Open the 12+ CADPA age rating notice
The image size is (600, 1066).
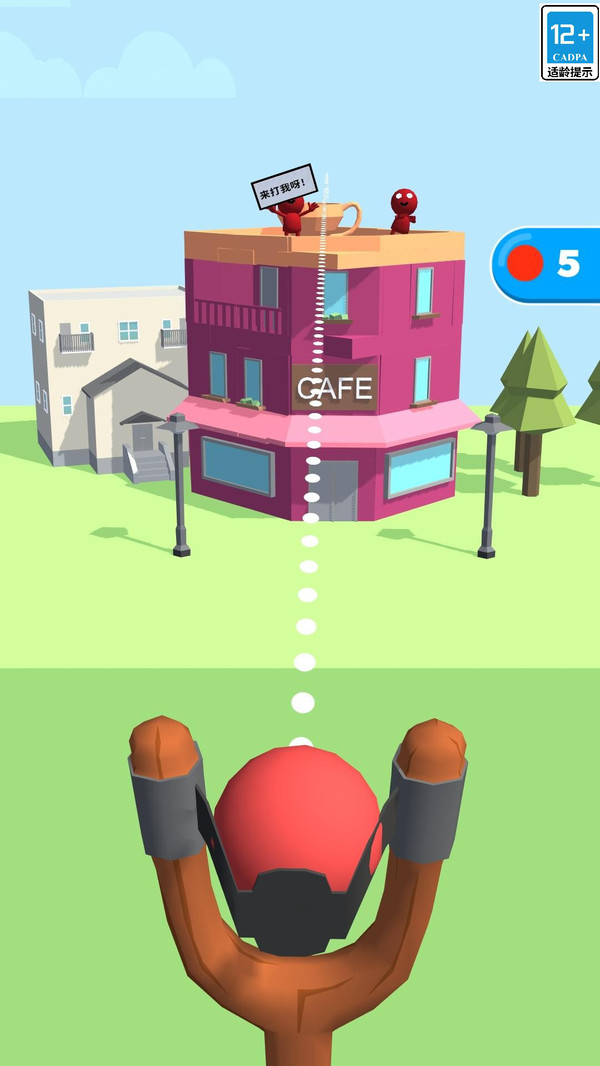tap(569, 43)
